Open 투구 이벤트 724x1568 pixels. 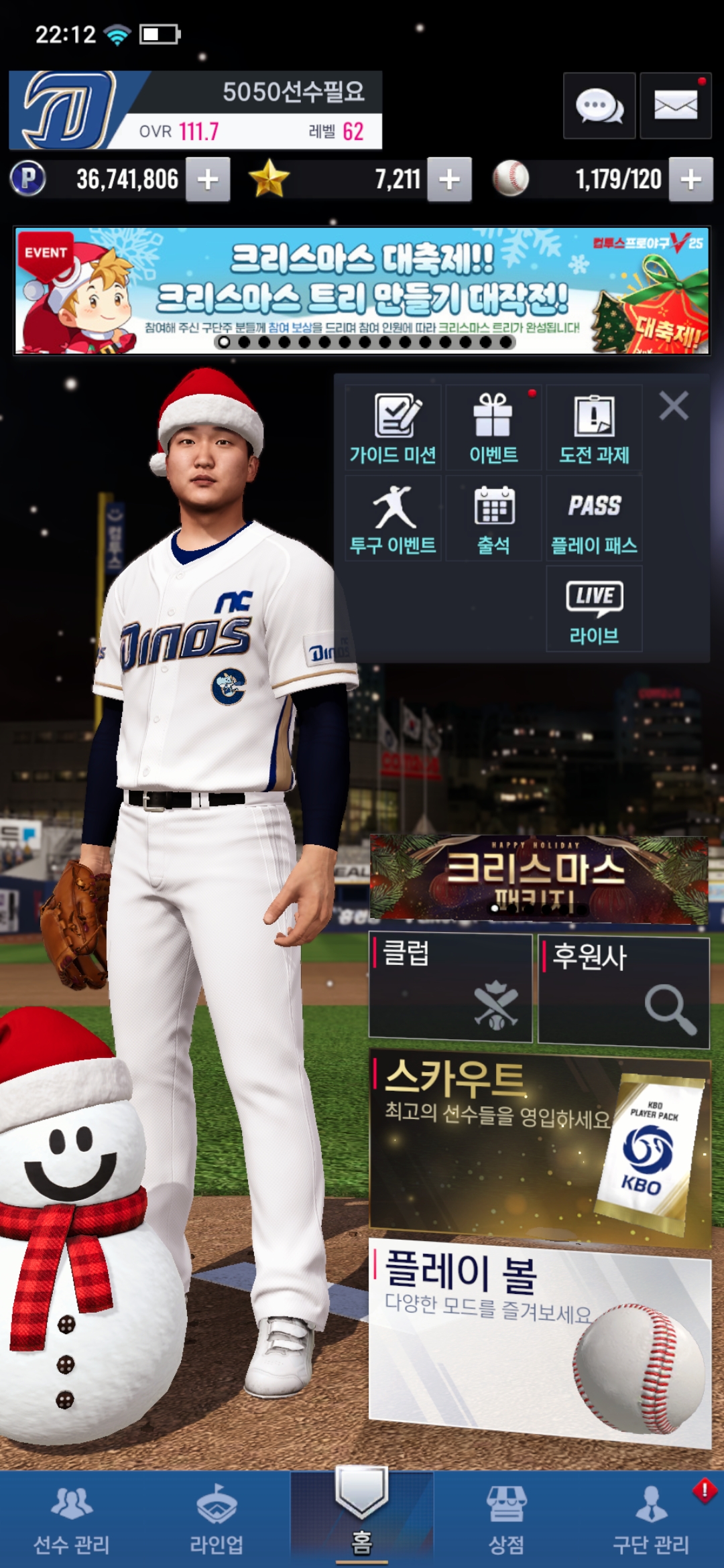pos(394,519)
